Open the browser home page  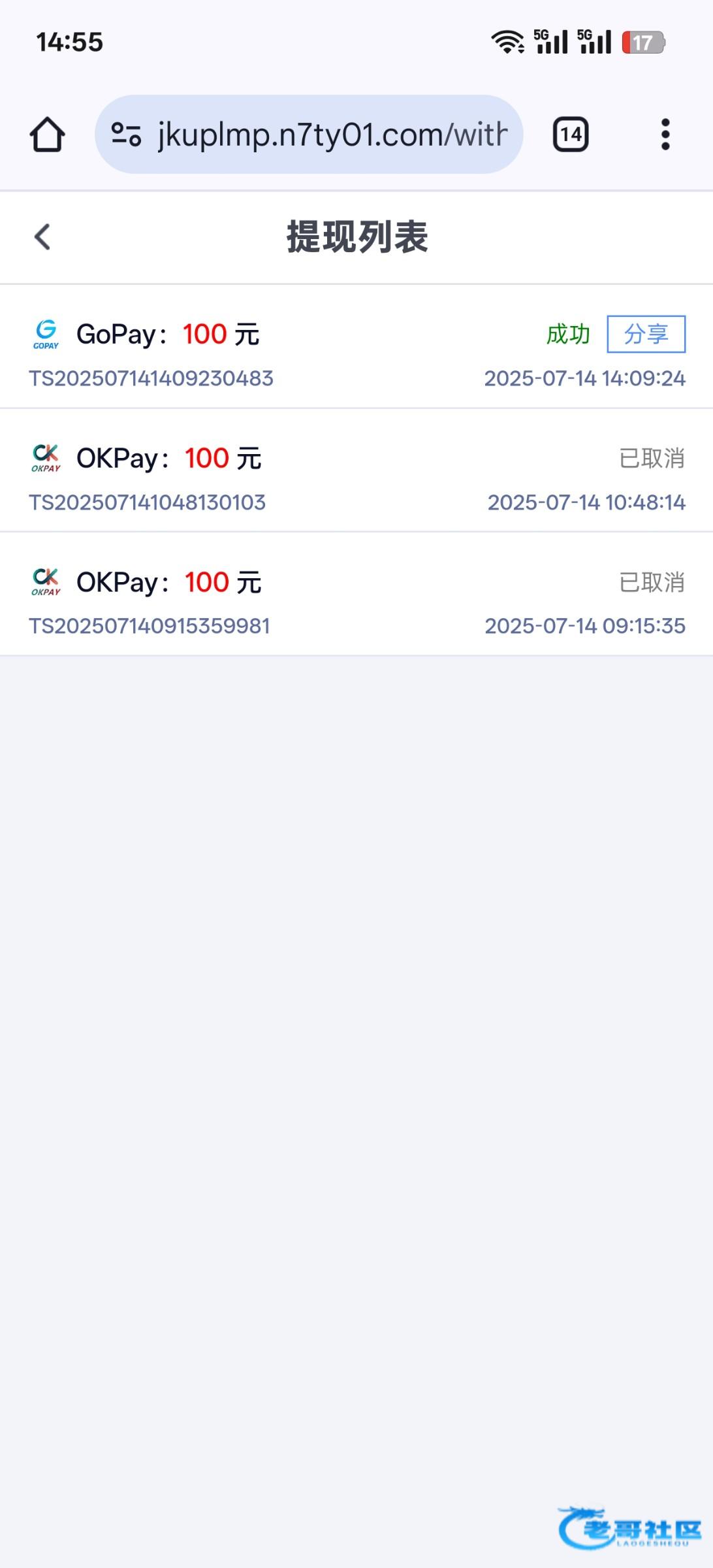tap(48, 135)
